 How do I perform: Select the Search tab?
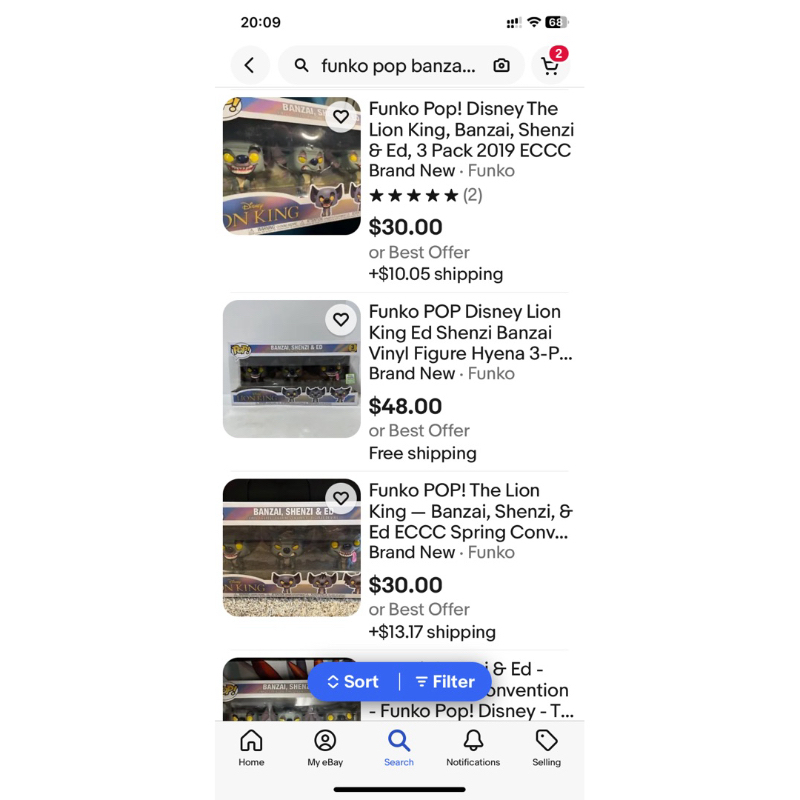click(399, 747)
